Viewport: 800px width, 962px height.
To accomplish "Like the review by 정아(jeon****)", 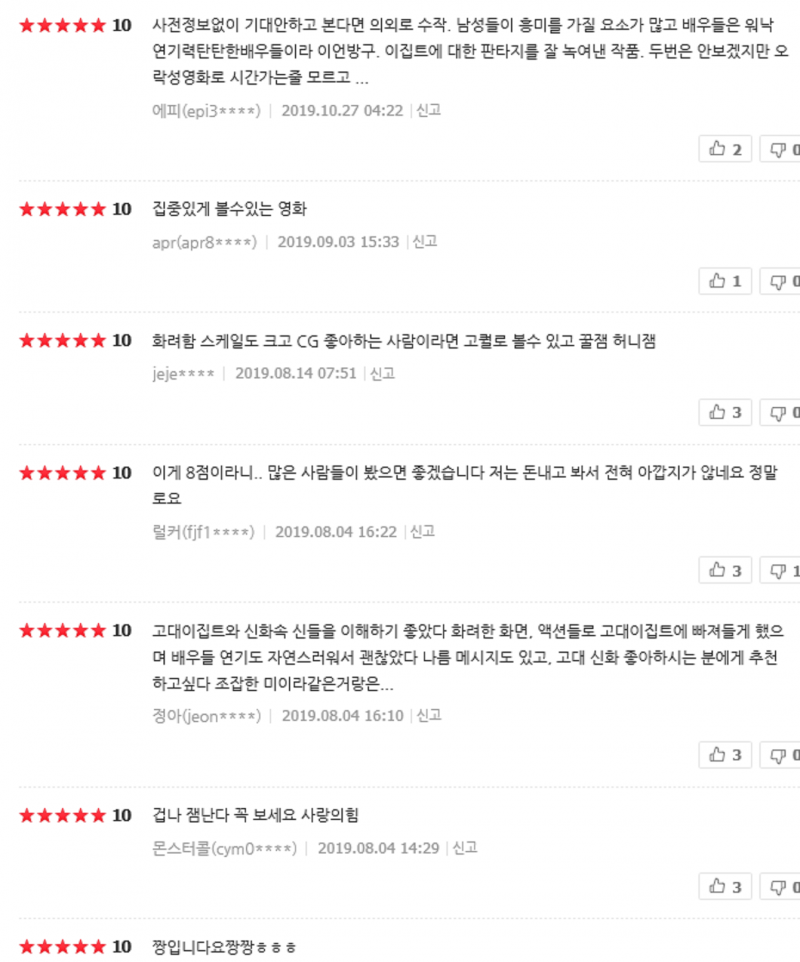I will 725,755.
